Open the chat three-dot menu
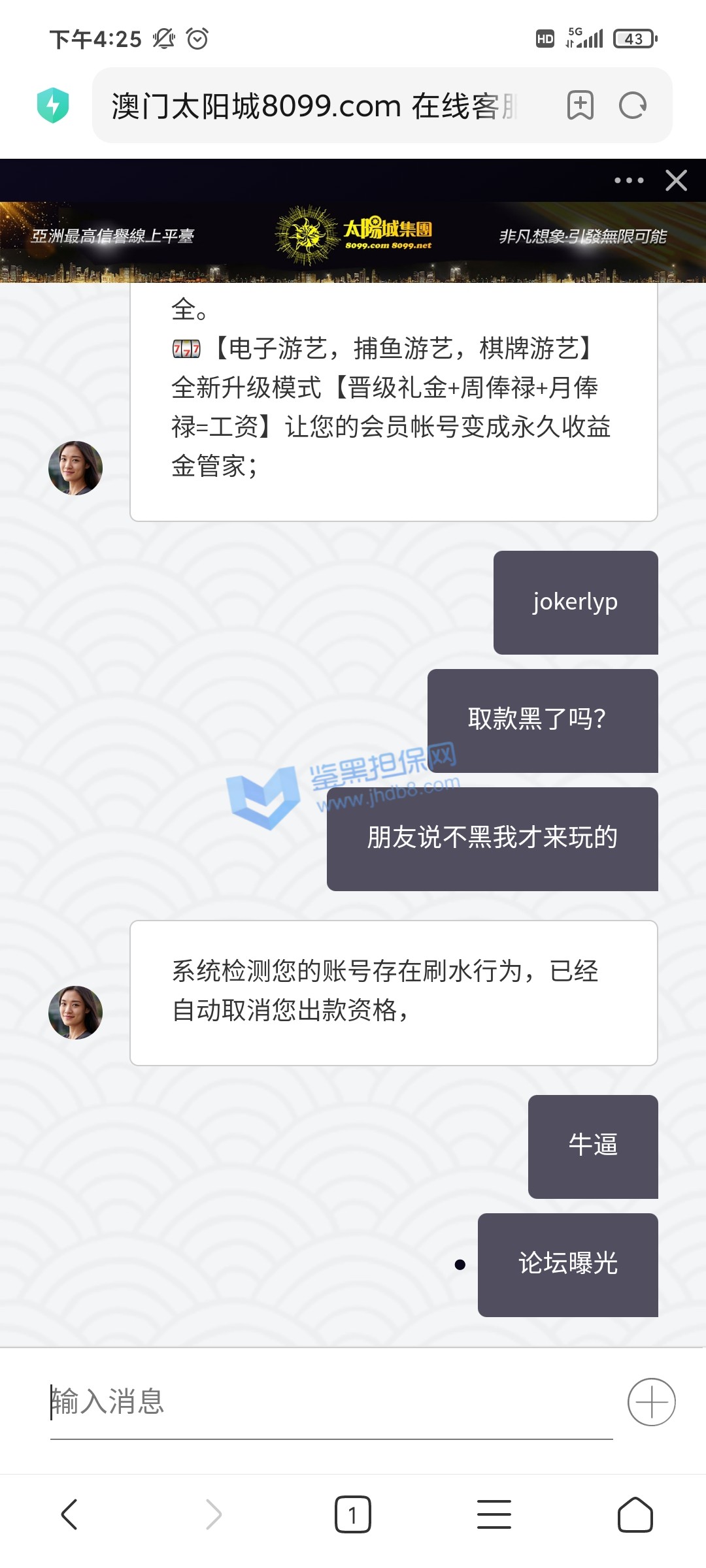This screenshot has height=1568, width=706. coord(629,180)
